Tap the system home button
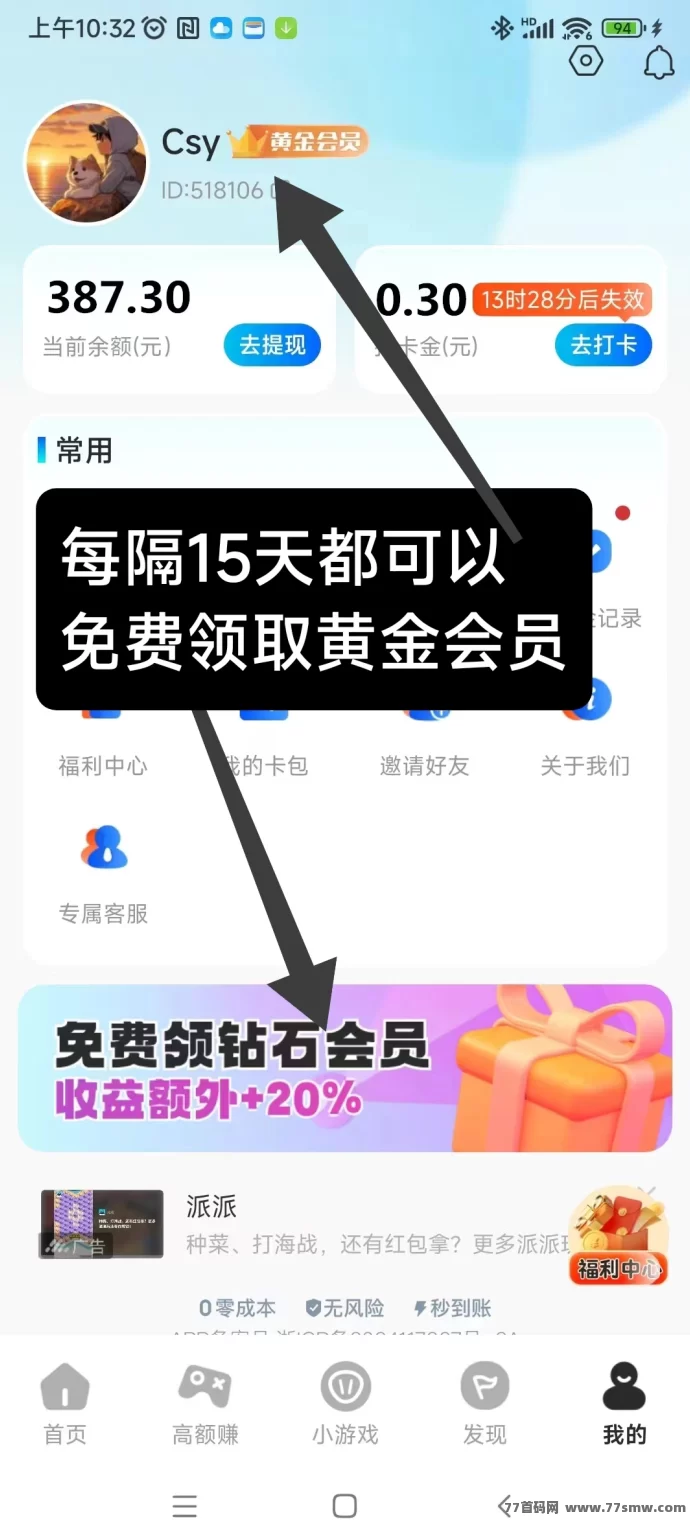The image size is (690, 1522). click(x=345, y=1505)
